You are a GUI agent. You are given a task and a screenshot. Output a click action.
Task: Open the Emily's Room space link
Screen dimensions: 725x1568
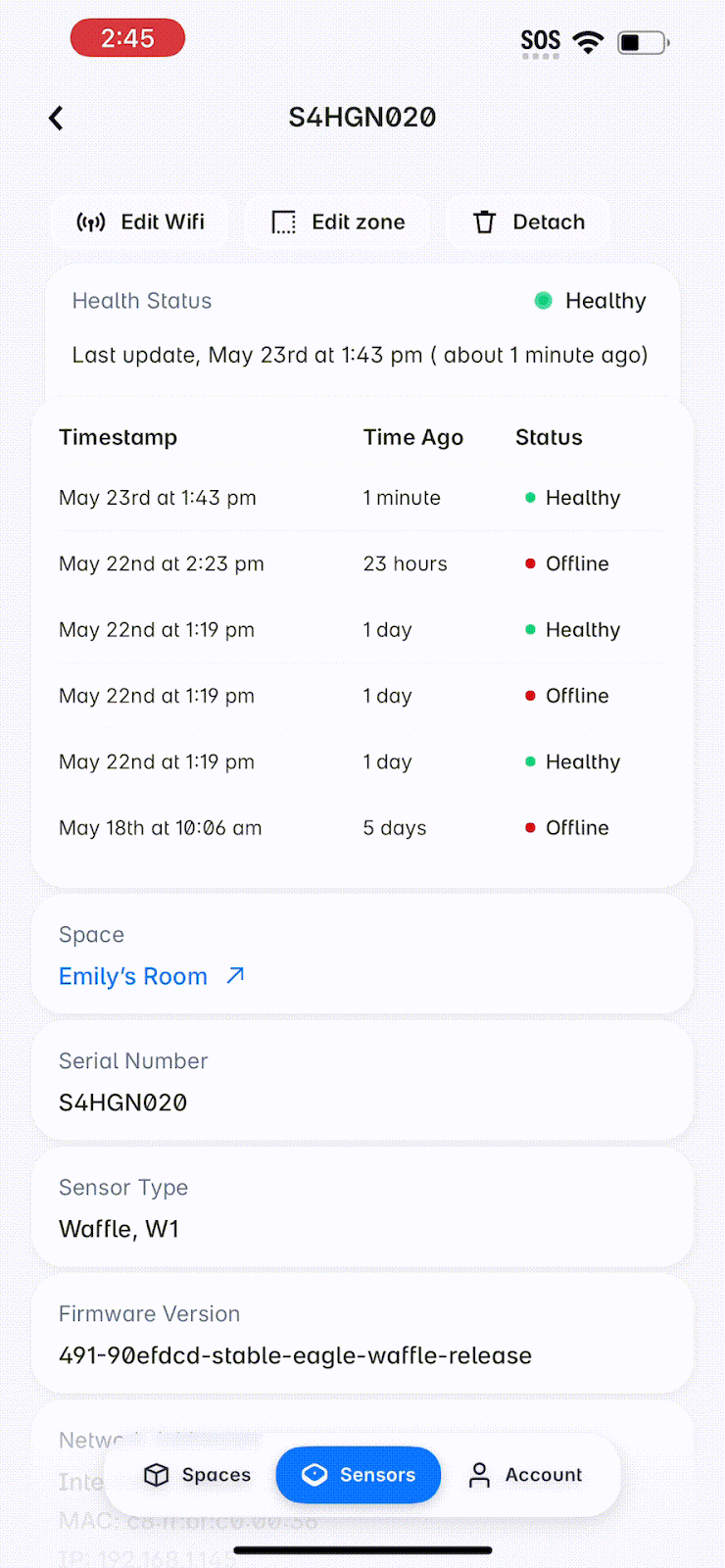152,976
